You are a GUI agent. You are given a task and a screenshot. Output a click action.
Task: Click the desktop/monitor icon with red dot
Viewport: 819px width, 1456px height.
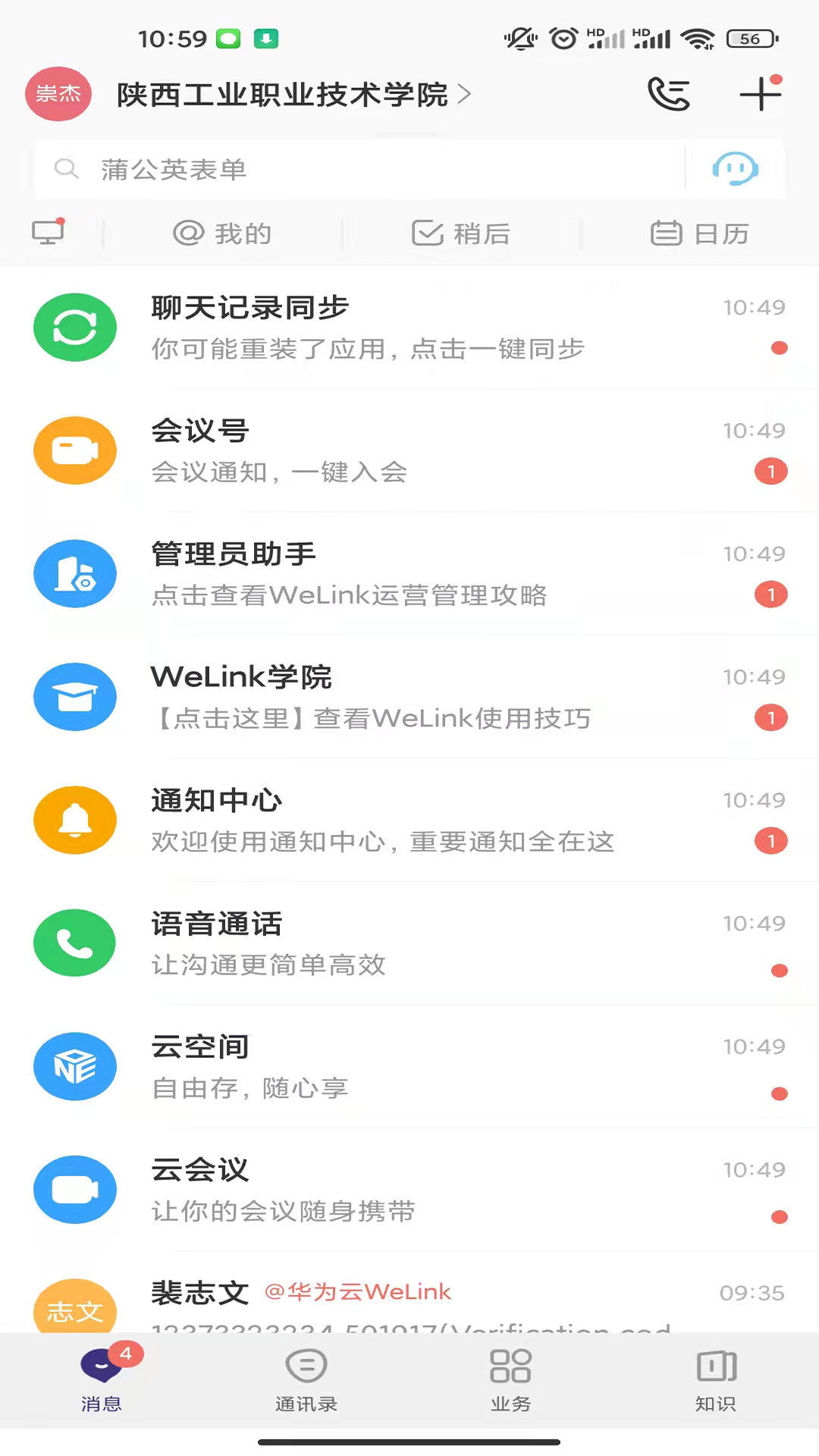[48, 233]
